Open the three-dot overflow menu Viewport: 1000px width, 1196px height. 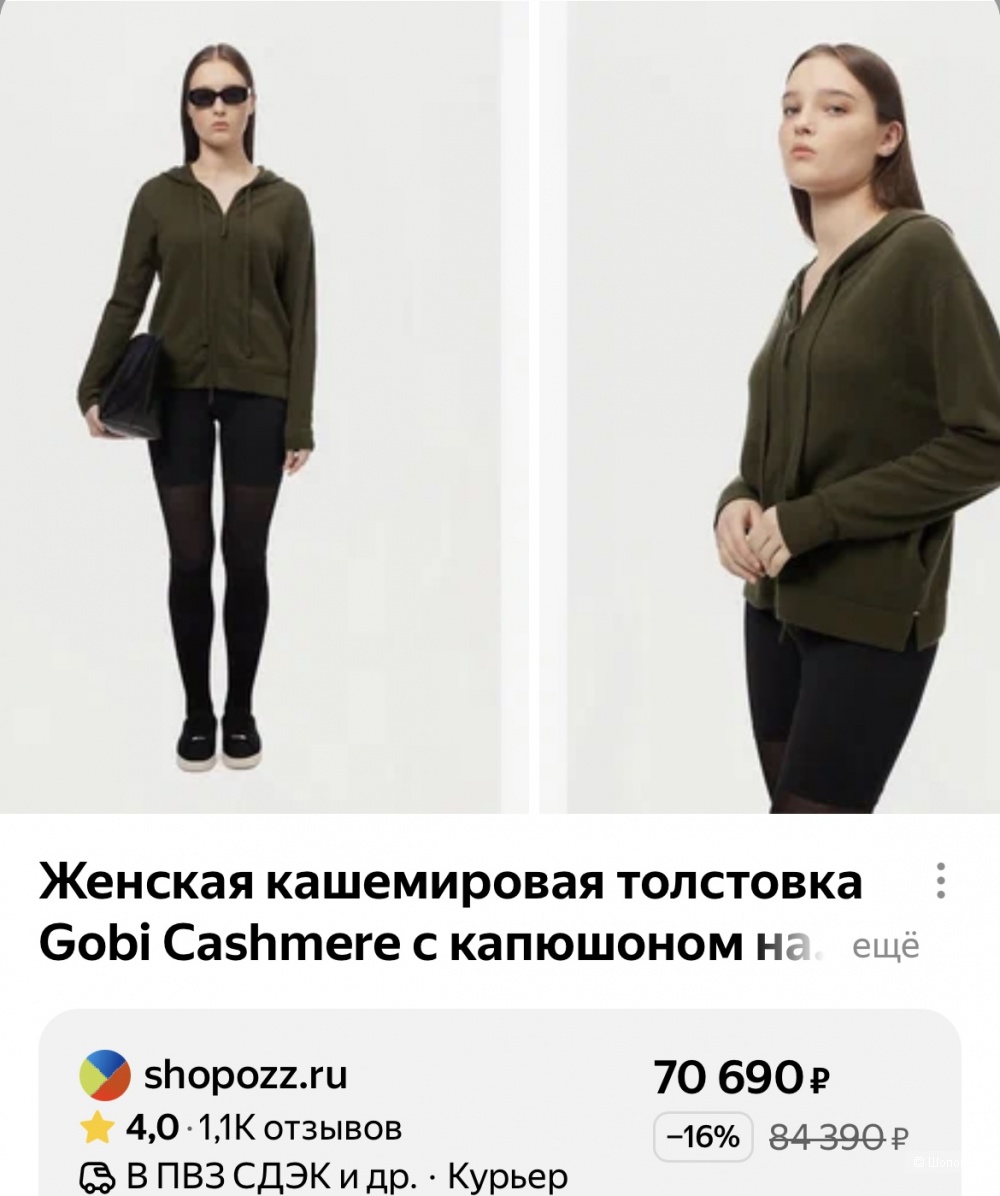[x=940, y=880]
